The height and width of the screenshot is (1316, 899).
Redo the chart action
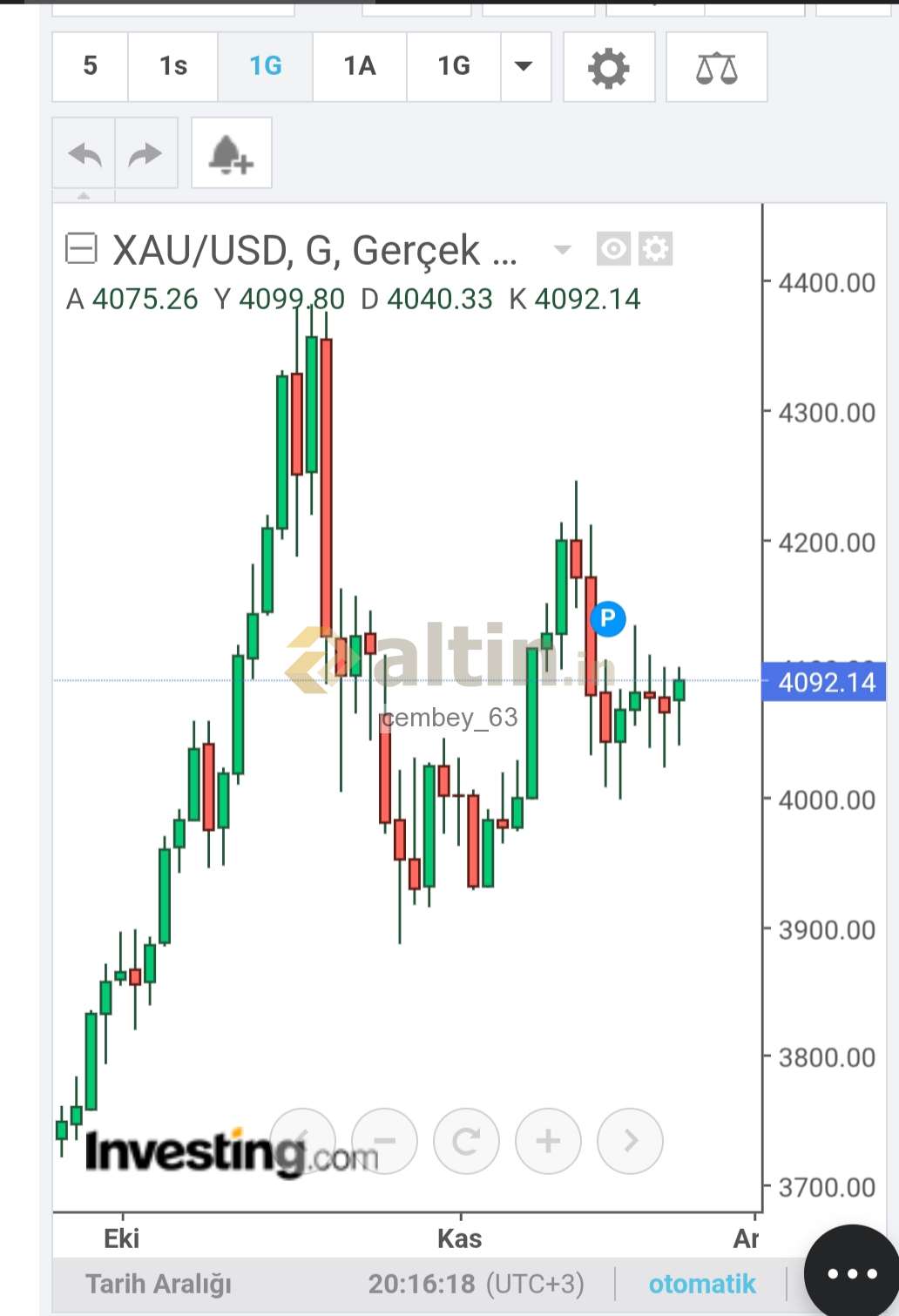click(145, 155)
